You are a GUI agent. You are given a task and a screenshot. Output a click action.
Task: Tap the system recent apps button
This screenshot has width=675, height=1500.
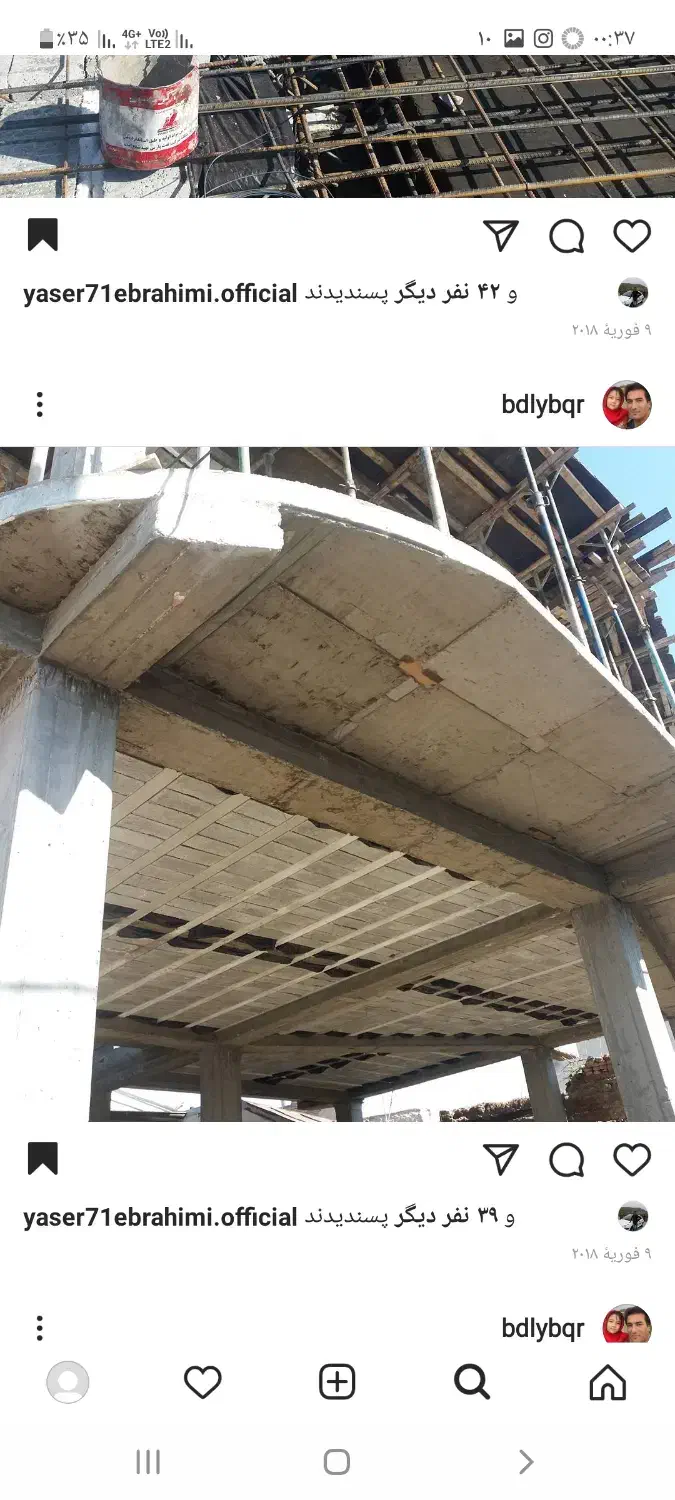148,1462
